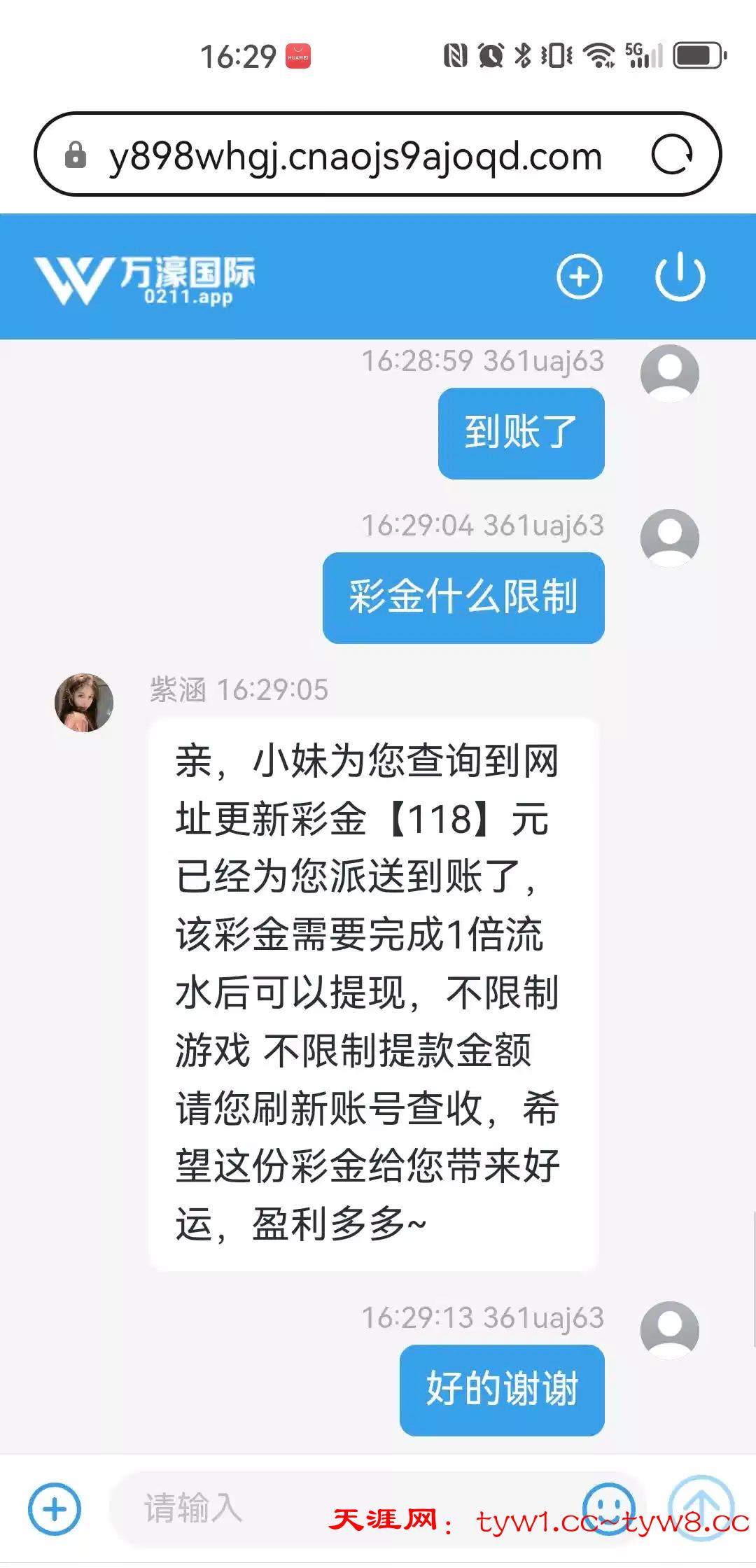Reload the page with the refresh icon

(671, 155)
